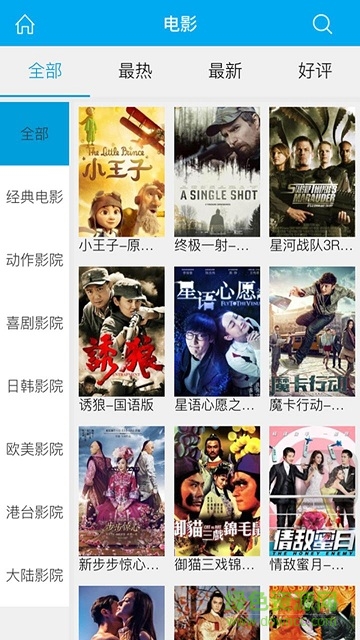Open the 情敌蜜月 movie poster
The height and width of the screenshot is (640, 360).
312,491
